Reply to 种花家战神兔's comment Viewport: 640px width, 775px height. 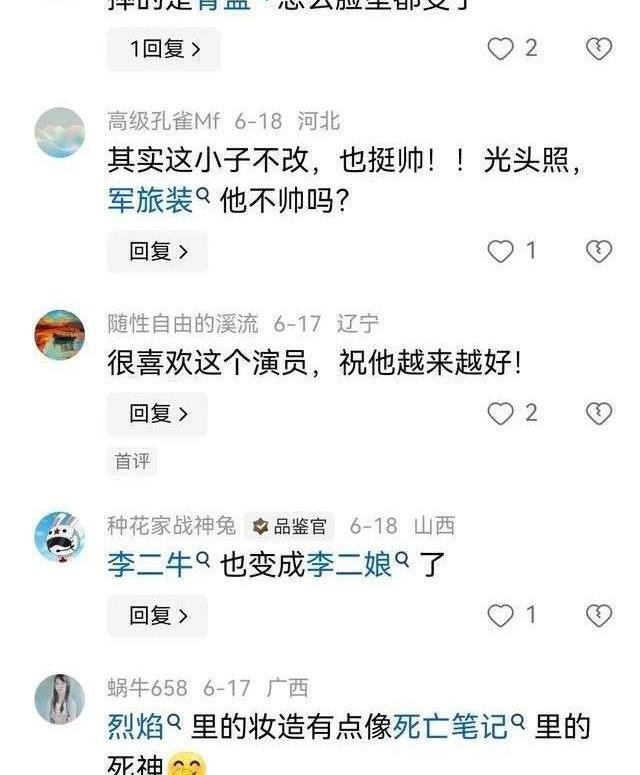(x=157, y=616)
